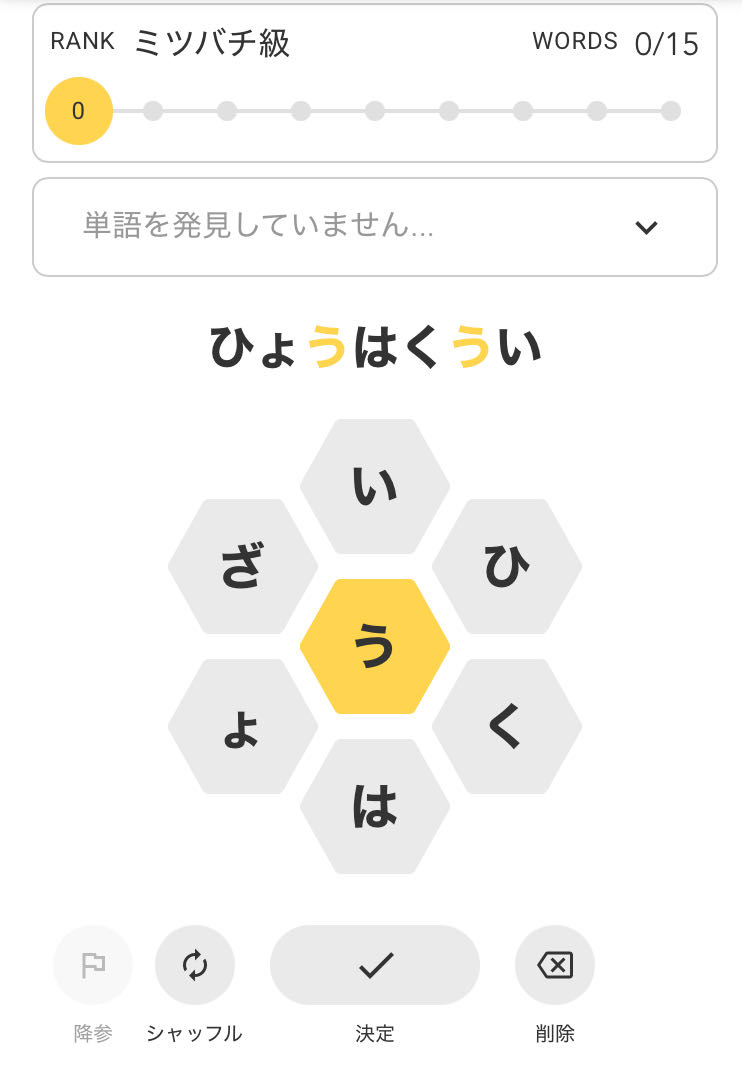Shuffle the honeycomb letters
This screenshot has width=742, height=1092.
tap(195, 965)
